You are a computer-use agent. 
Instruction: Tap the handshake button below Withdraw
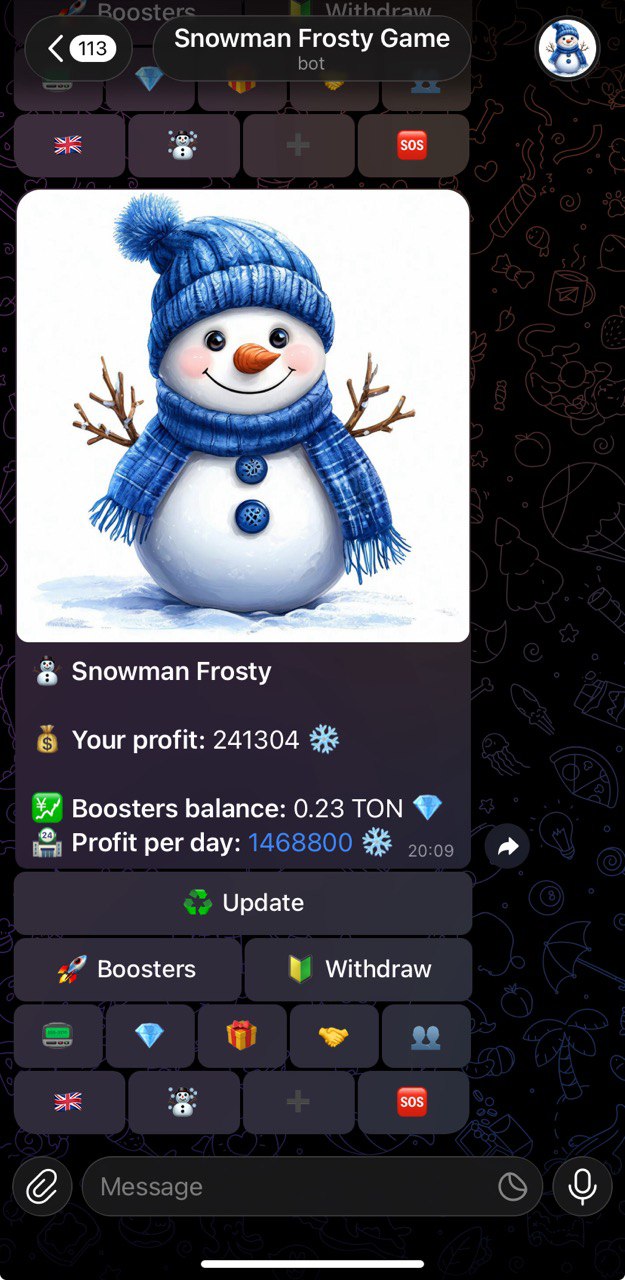pyautogui.click(x=334, y=1037)
